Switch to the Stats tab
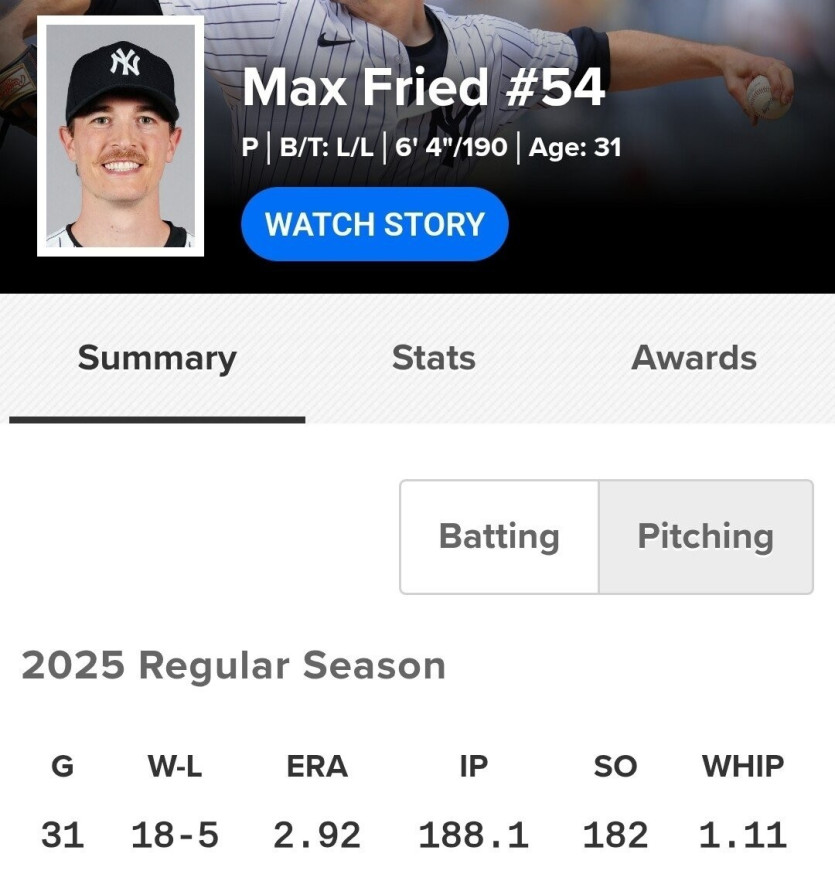This screenshot has width=835, height=891. pos(433,359)
